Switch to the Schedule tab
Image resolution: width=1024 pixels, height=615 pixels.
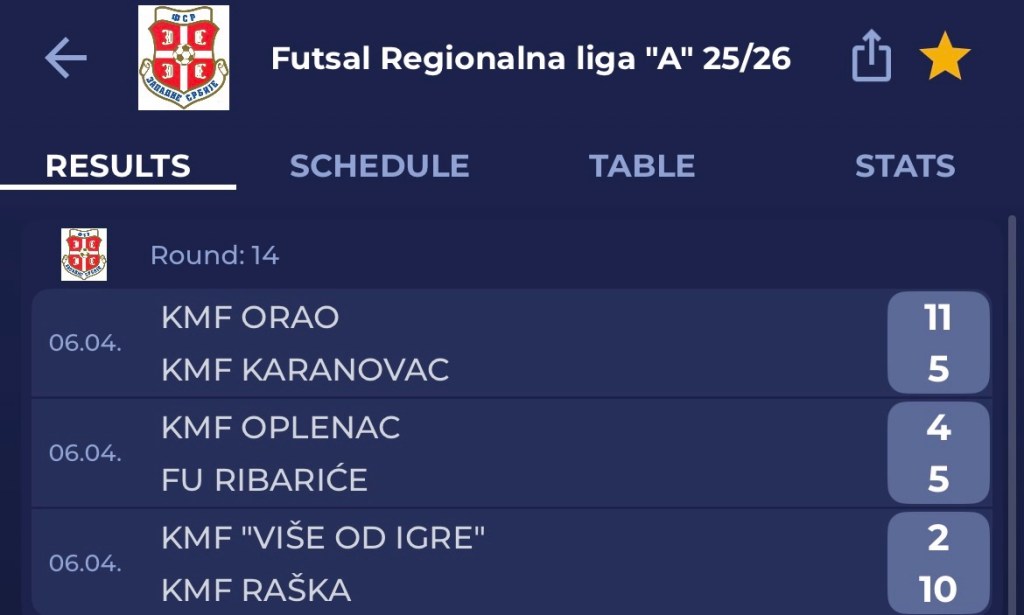pyautogui.click(x=379, y=166)
